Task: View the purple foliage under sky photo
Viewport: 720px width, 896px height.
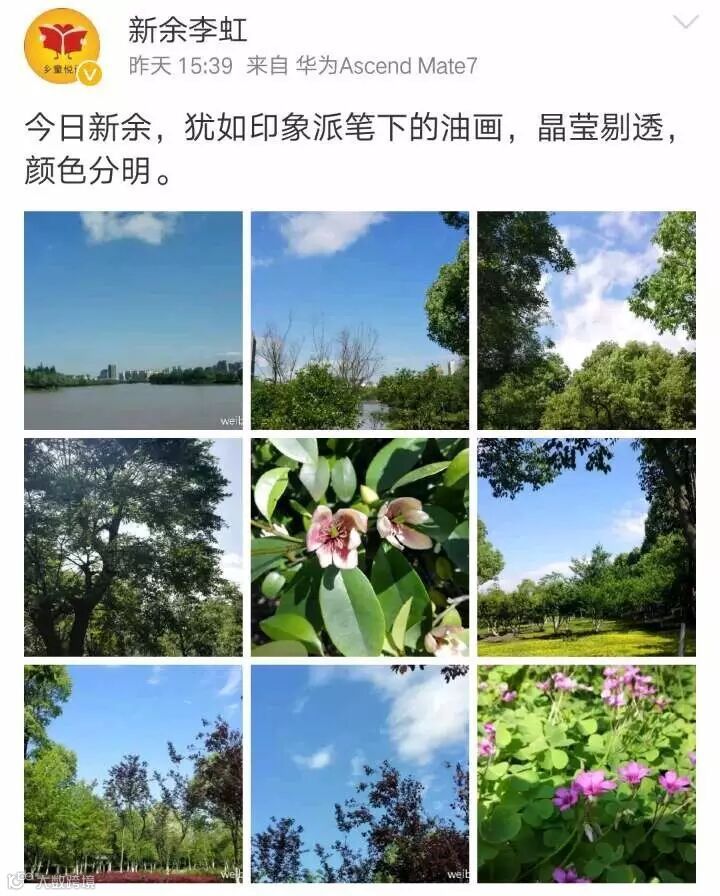Action: (360, 774)
